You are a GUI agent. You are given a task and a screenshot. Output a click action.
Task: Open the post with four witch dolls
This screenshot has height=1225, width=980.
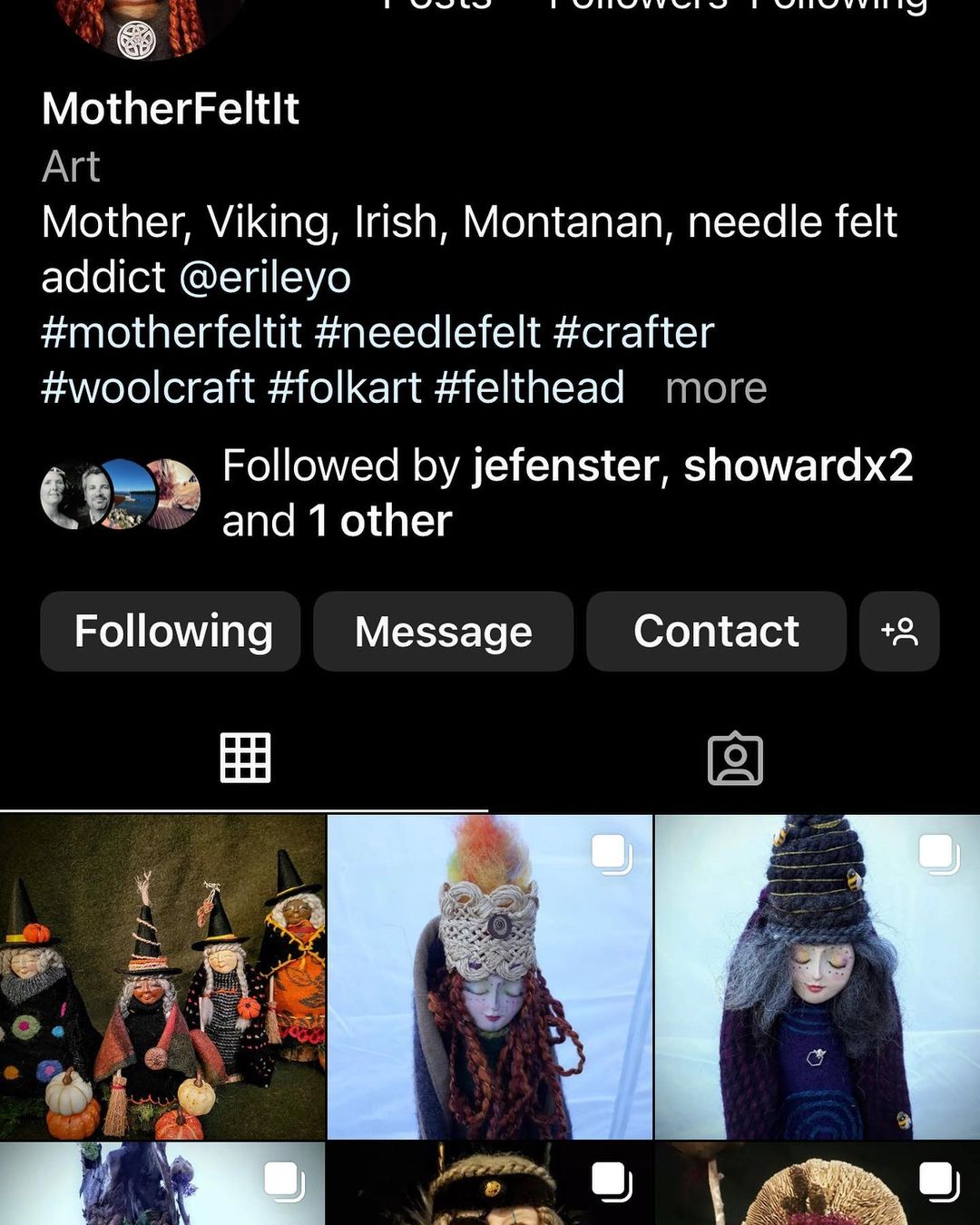point(162,977)
